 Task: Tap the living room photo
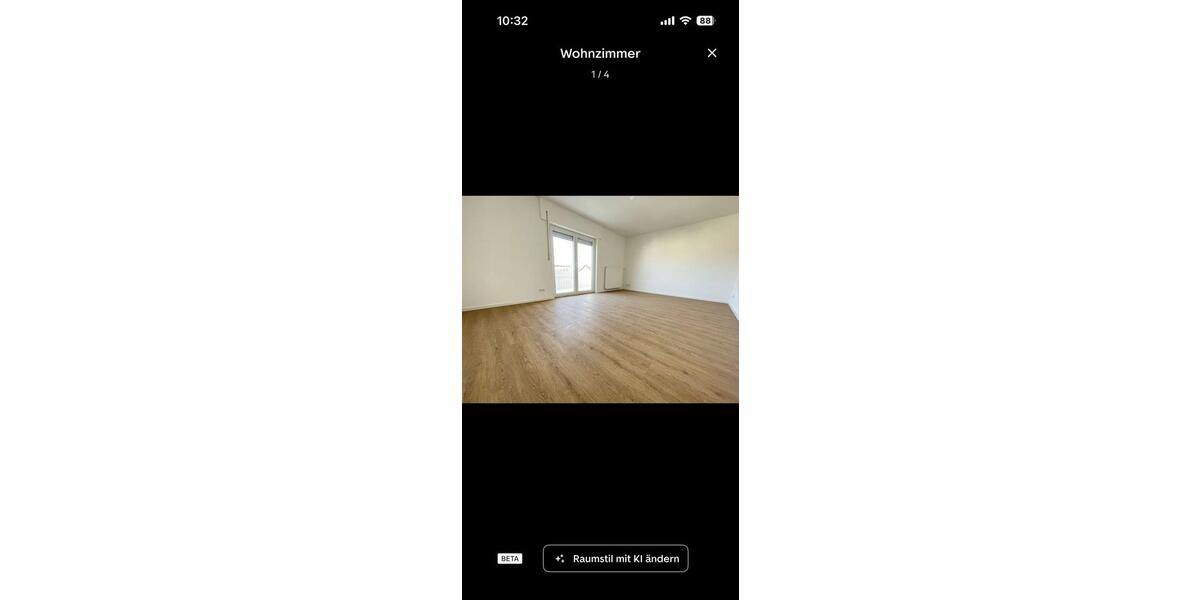600,299
